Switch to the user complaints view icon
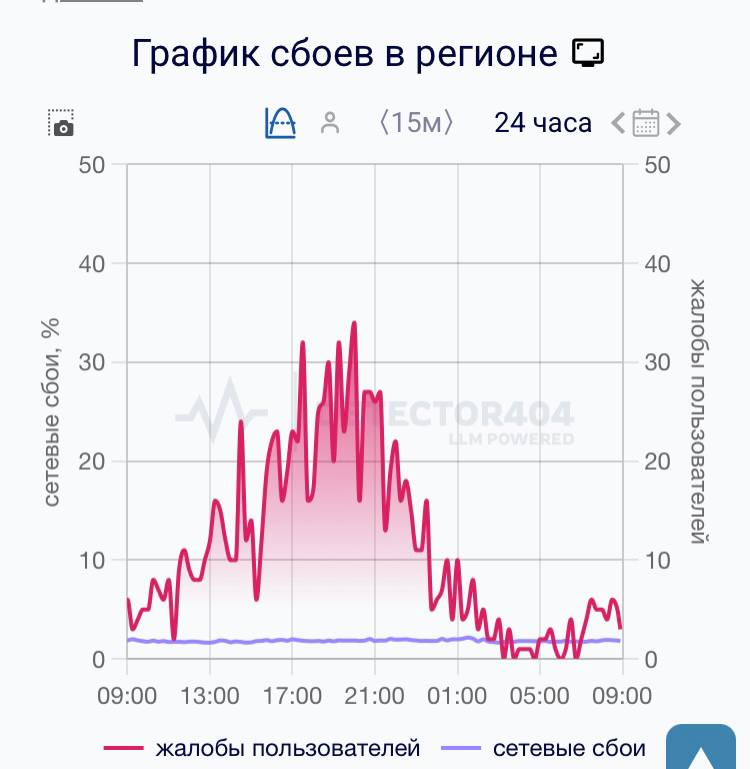Image resolution: width=750 pixels, height=769 pixels. tap(330, 123)
